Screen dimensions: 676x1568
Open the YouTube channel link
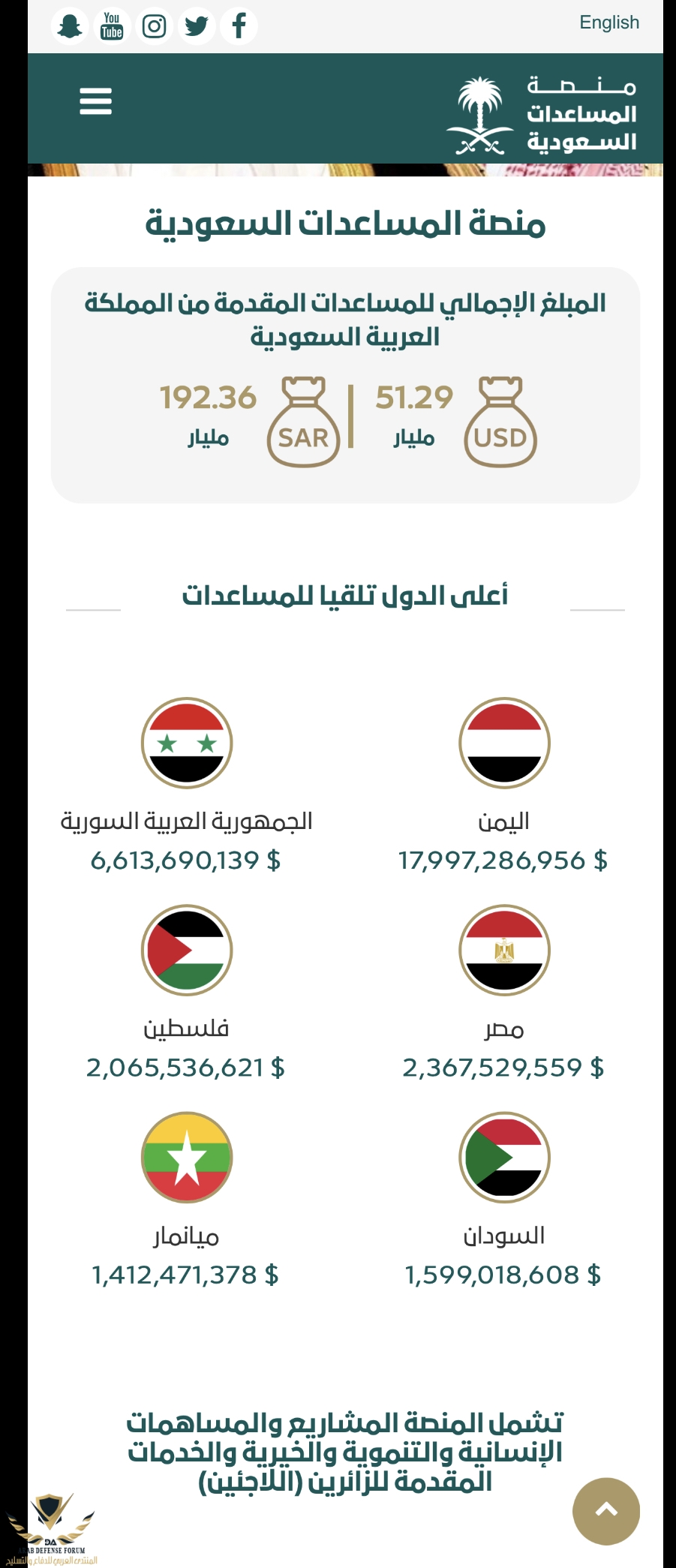pyautogui.click(x=112, y=26)
